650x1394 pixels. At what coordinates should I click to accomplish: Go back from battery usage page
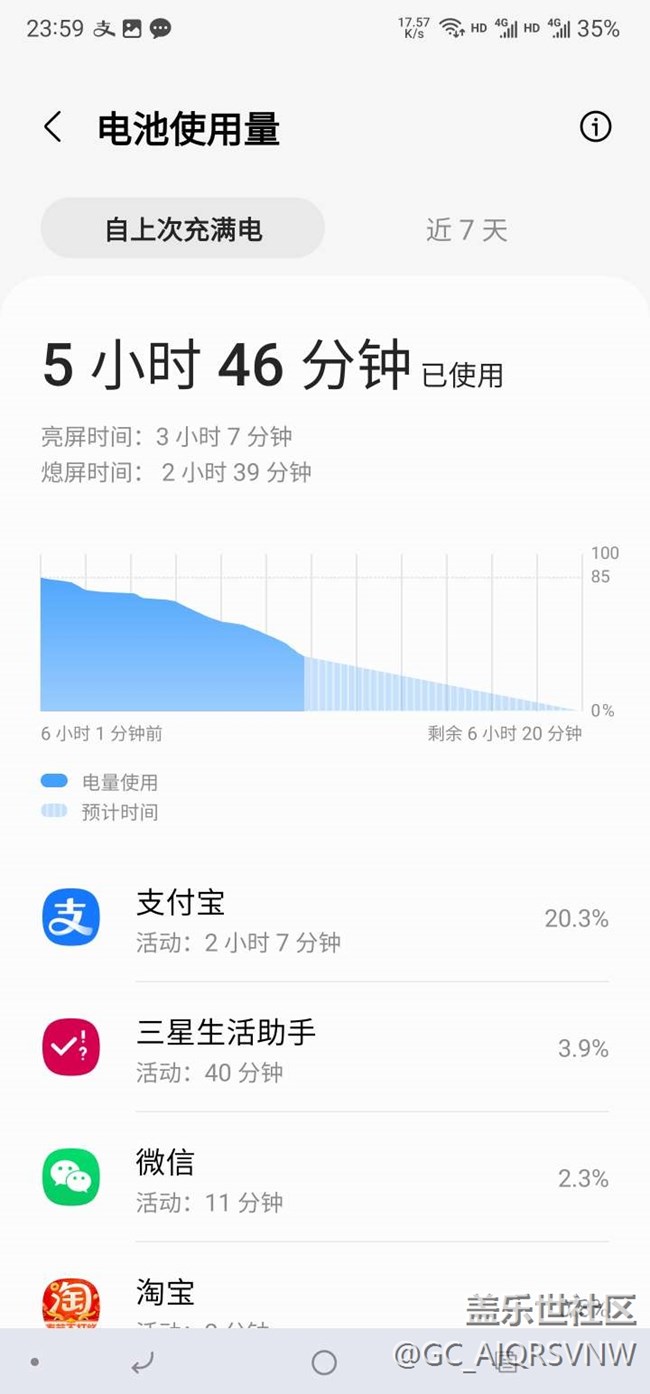pyautogui.click(x=53, y=128)
